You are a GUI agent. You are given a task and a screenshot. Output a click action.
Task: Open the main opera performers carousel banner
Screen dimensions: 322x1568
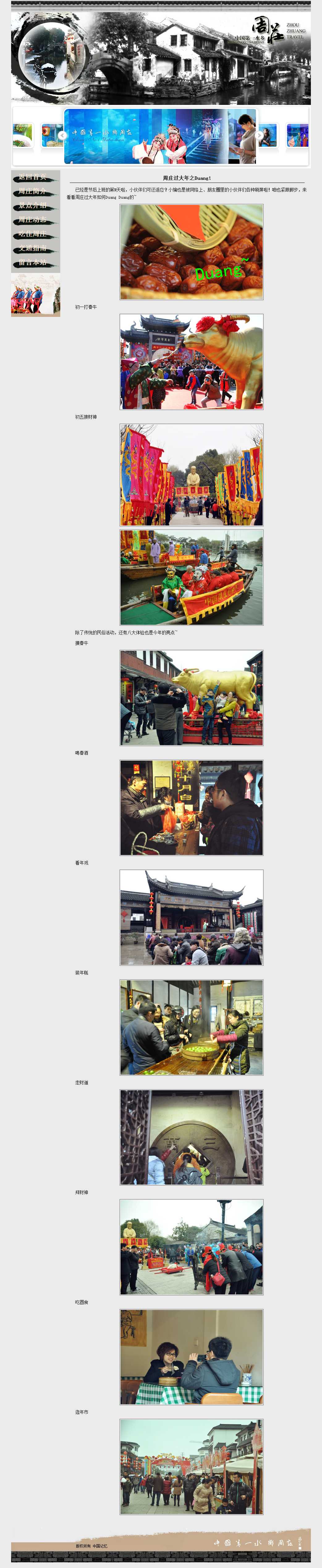pos(160,136)
